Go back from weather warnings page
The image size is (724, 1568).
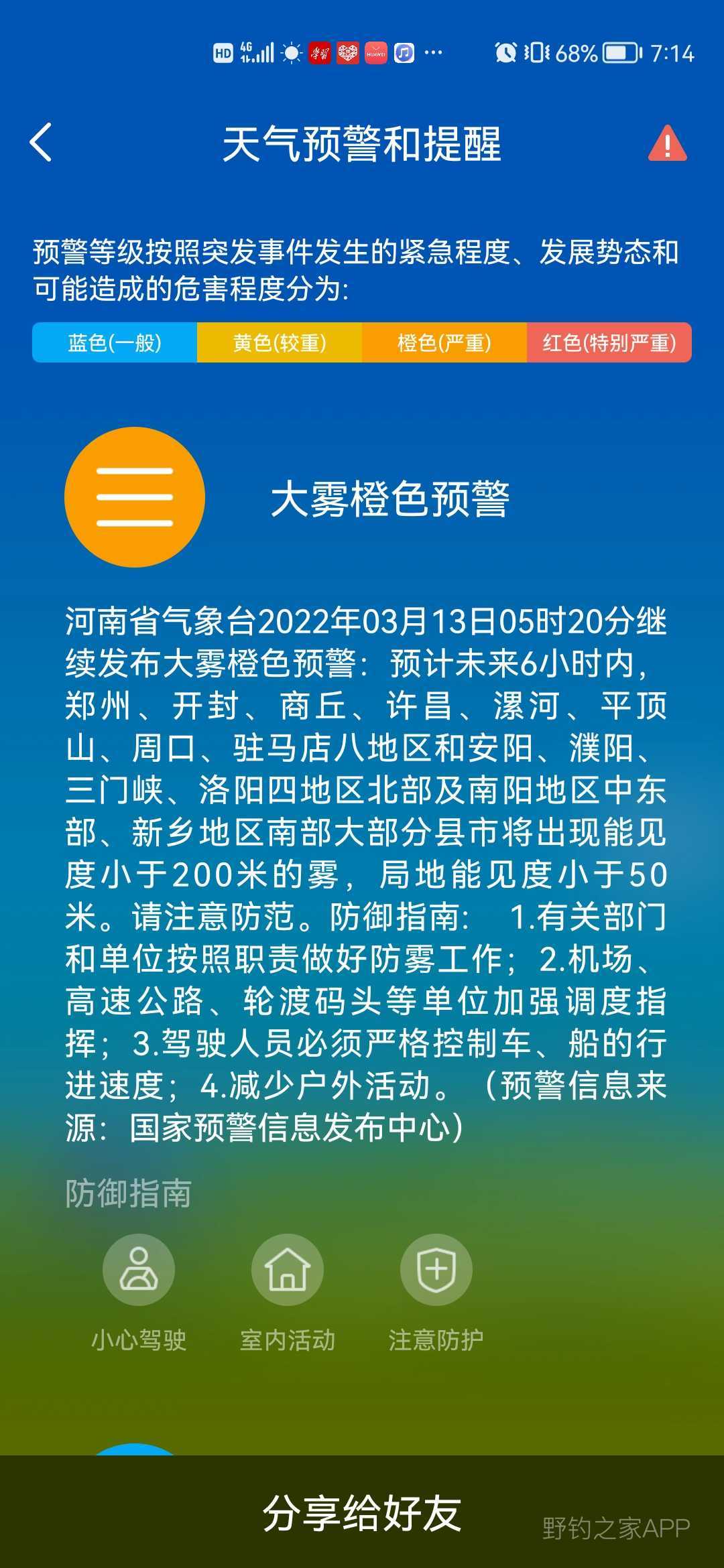42,143
